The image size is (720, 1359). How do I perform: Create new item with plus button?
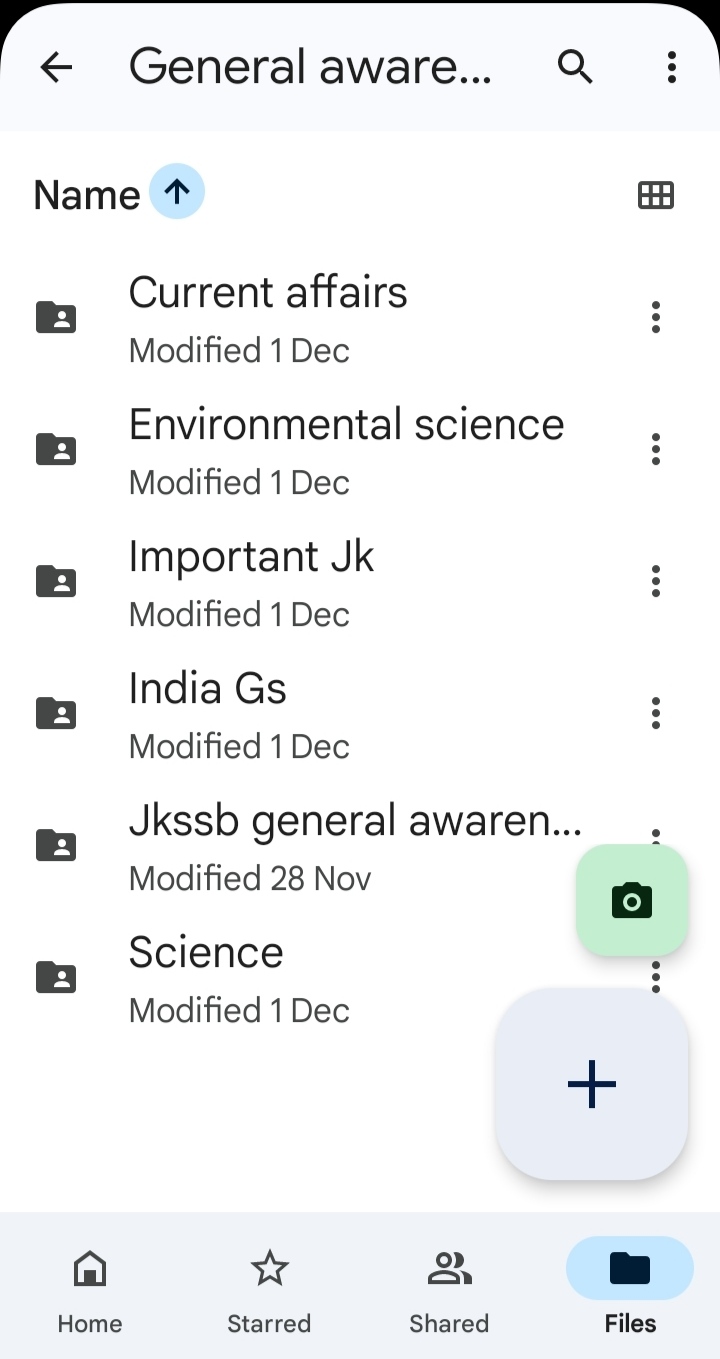591,1084
